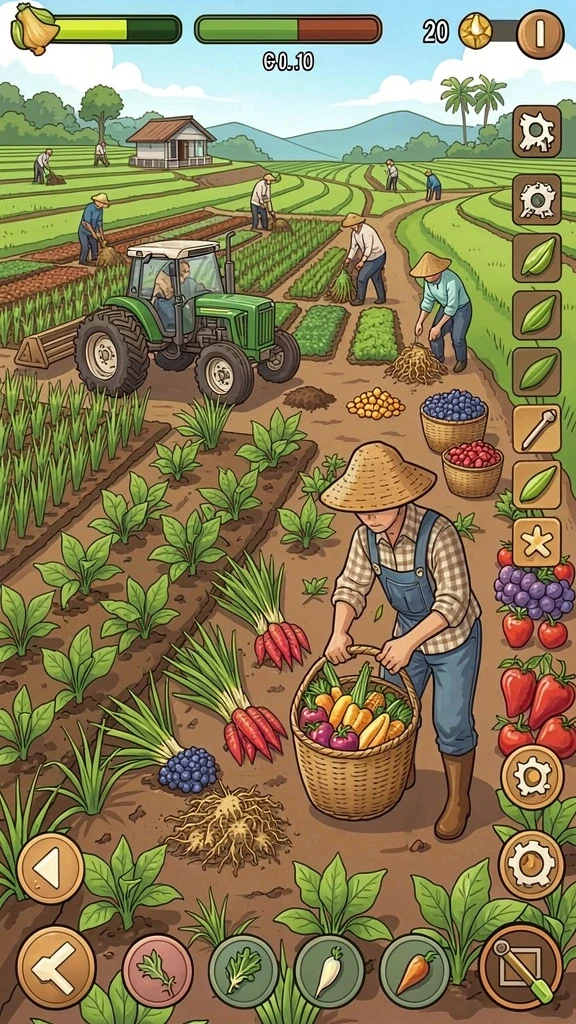Select the star item in the side toolbar
Viewport: 576px width, 1024px height.
[537, 542]
